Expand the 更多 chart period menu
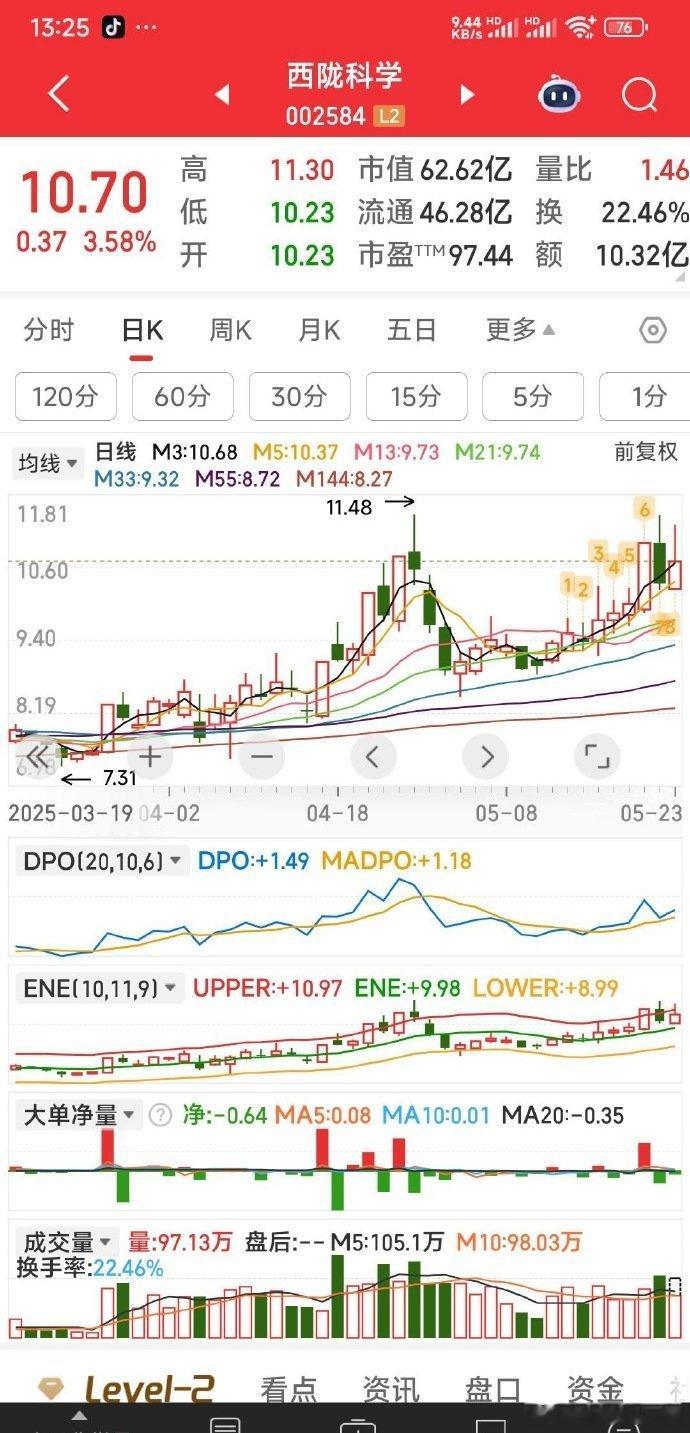This screenshot has height=1433, width=690. coord(520,330)
